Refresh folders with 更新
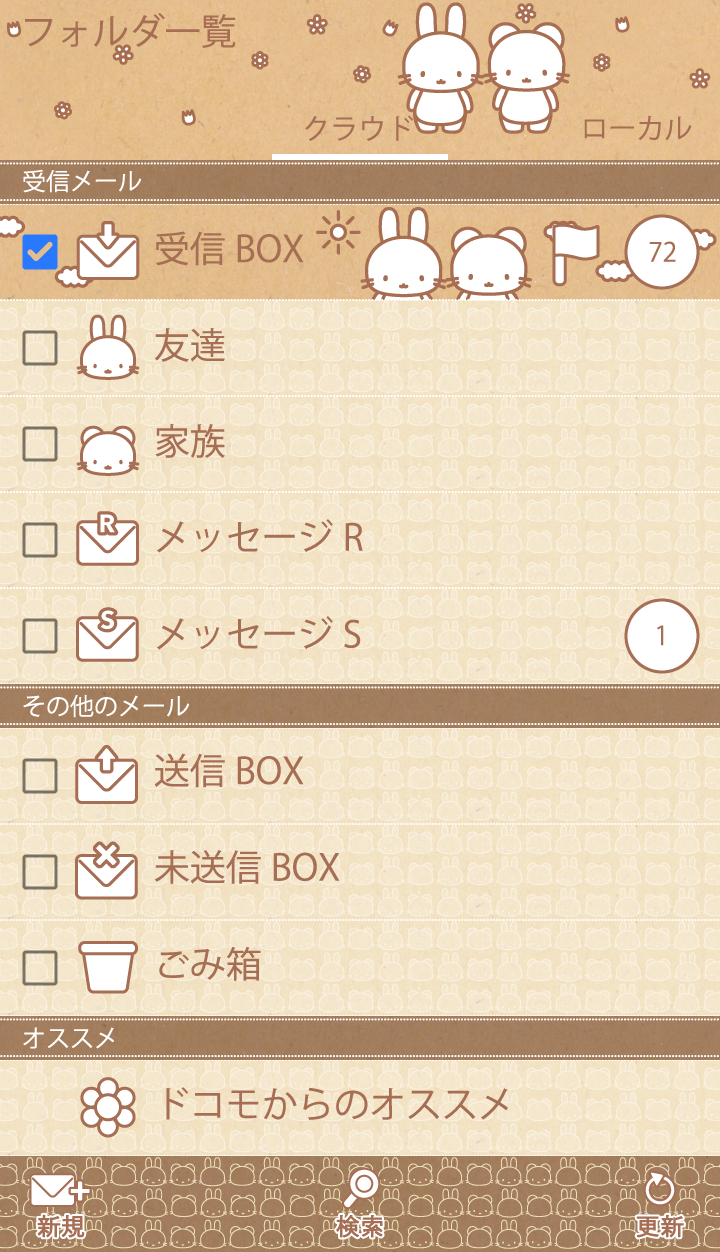 click(659, 1205)
